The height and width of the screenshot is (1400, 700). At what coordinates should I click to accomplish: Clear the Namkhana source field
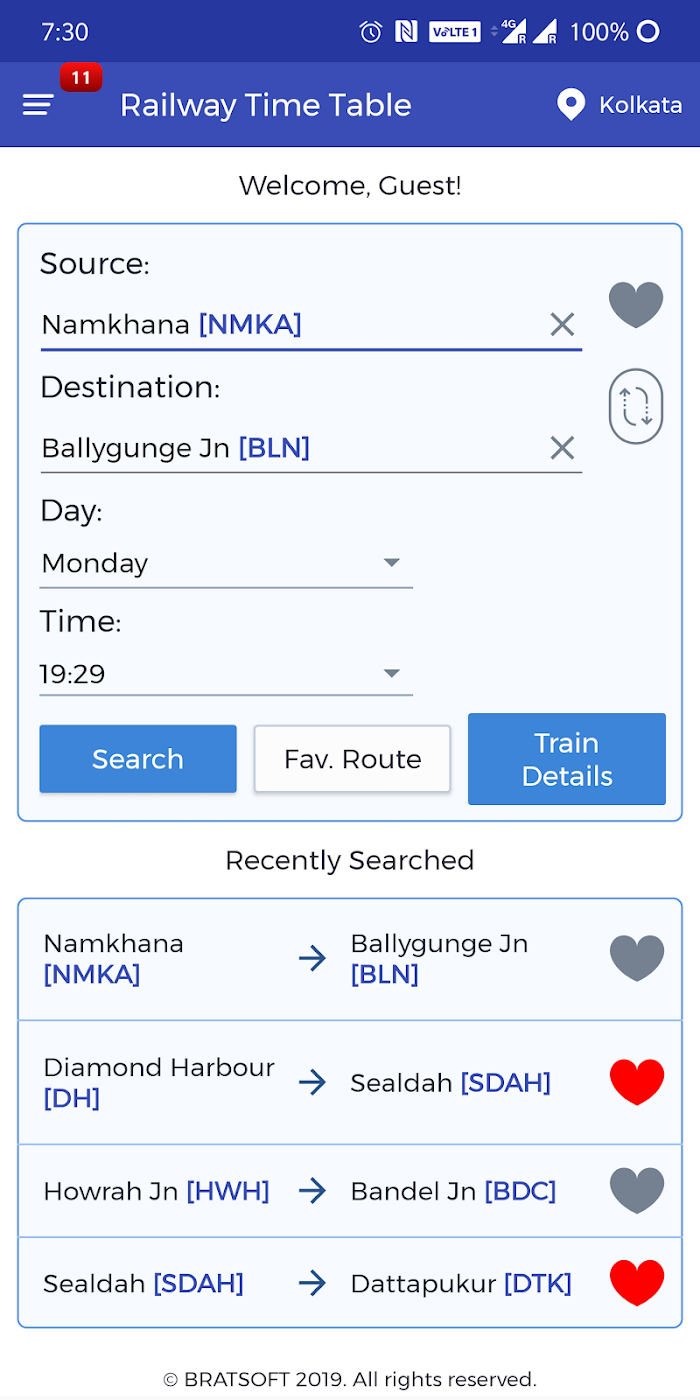(x=562, y=324)
